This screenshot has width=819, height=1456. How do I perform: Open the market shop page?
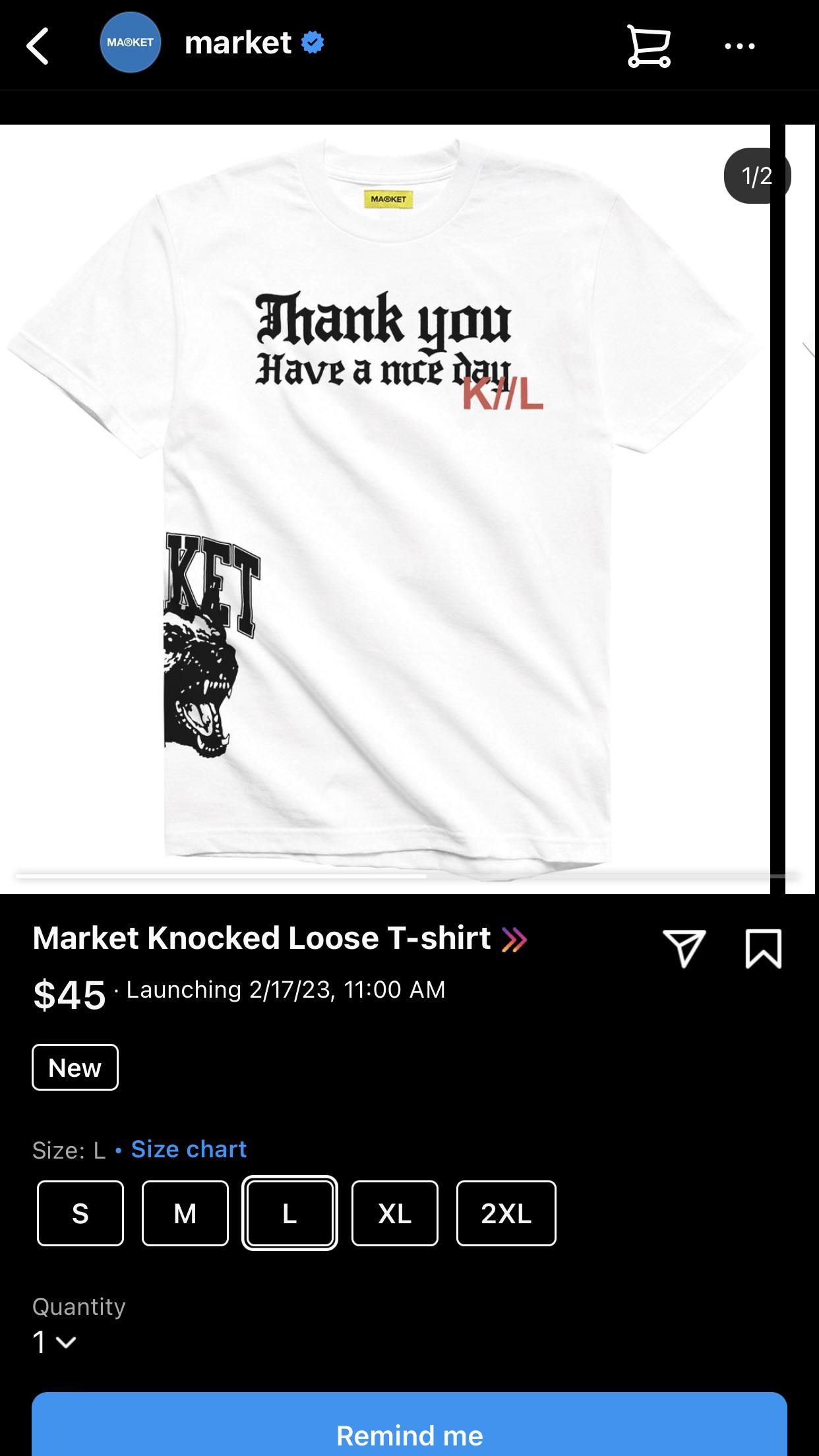click(237, 44)
